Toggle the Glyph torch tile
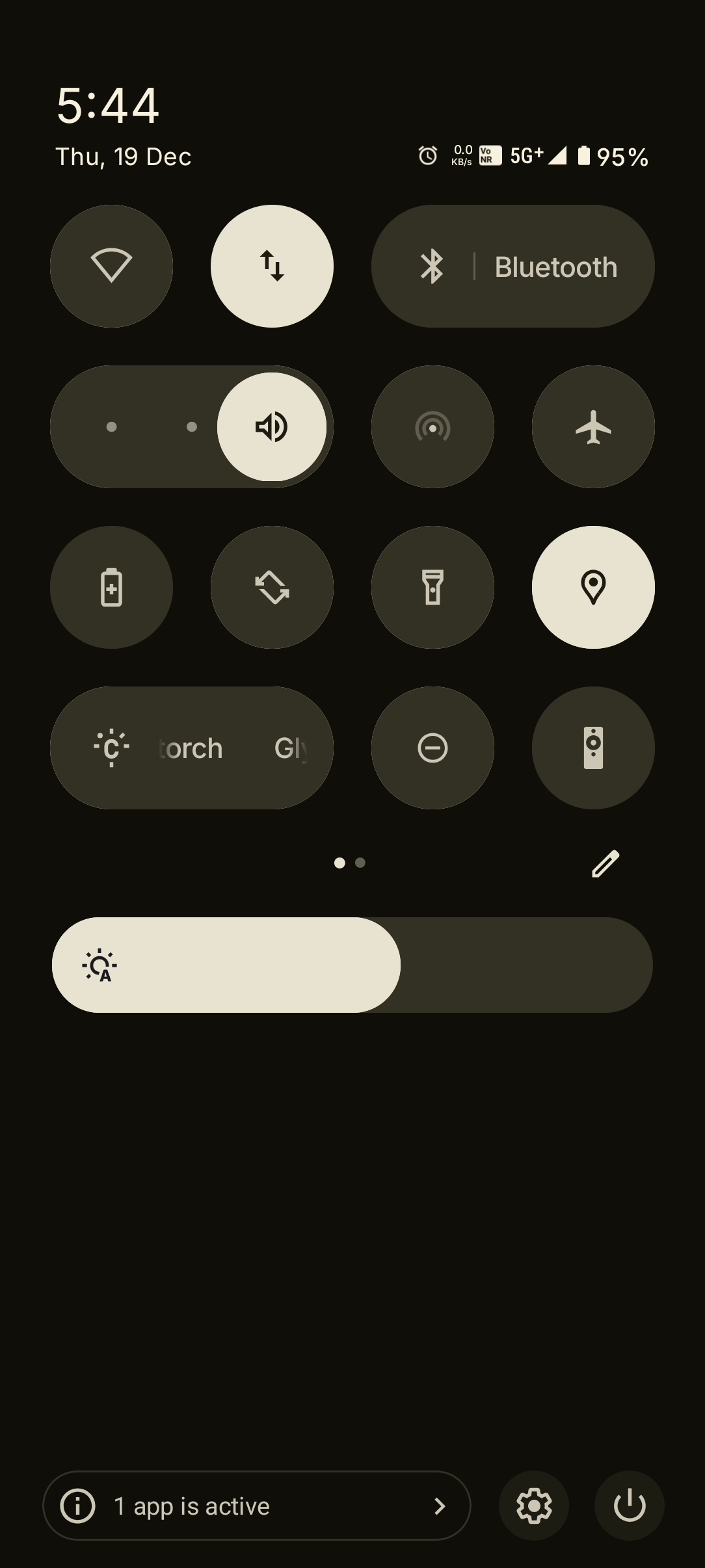Viewport: 705px width, 1568px height. pyautogui.click(x=191, y=748)
